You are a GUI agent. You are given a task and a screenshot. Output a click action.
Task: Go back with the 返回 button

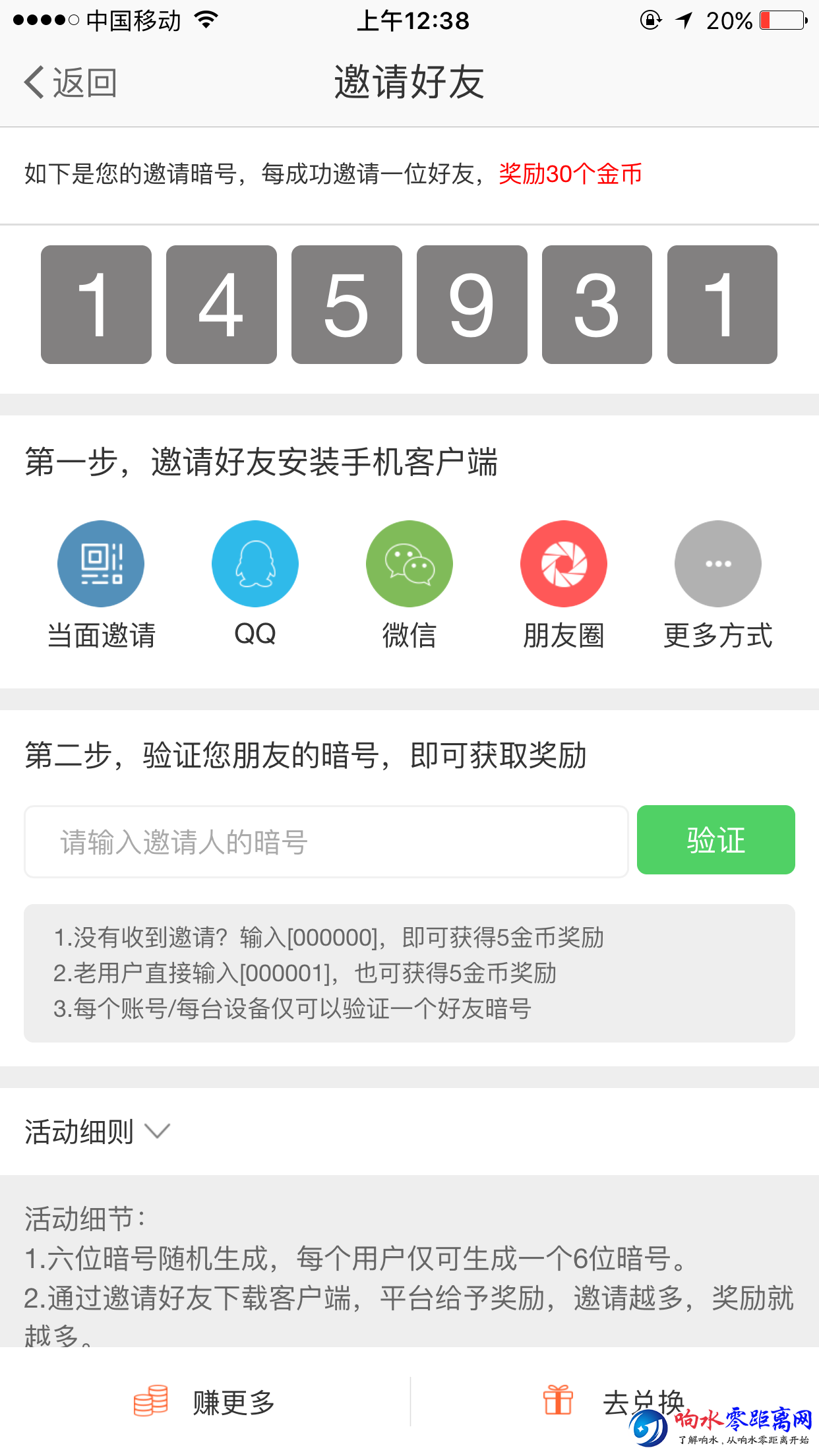(71, 83)
